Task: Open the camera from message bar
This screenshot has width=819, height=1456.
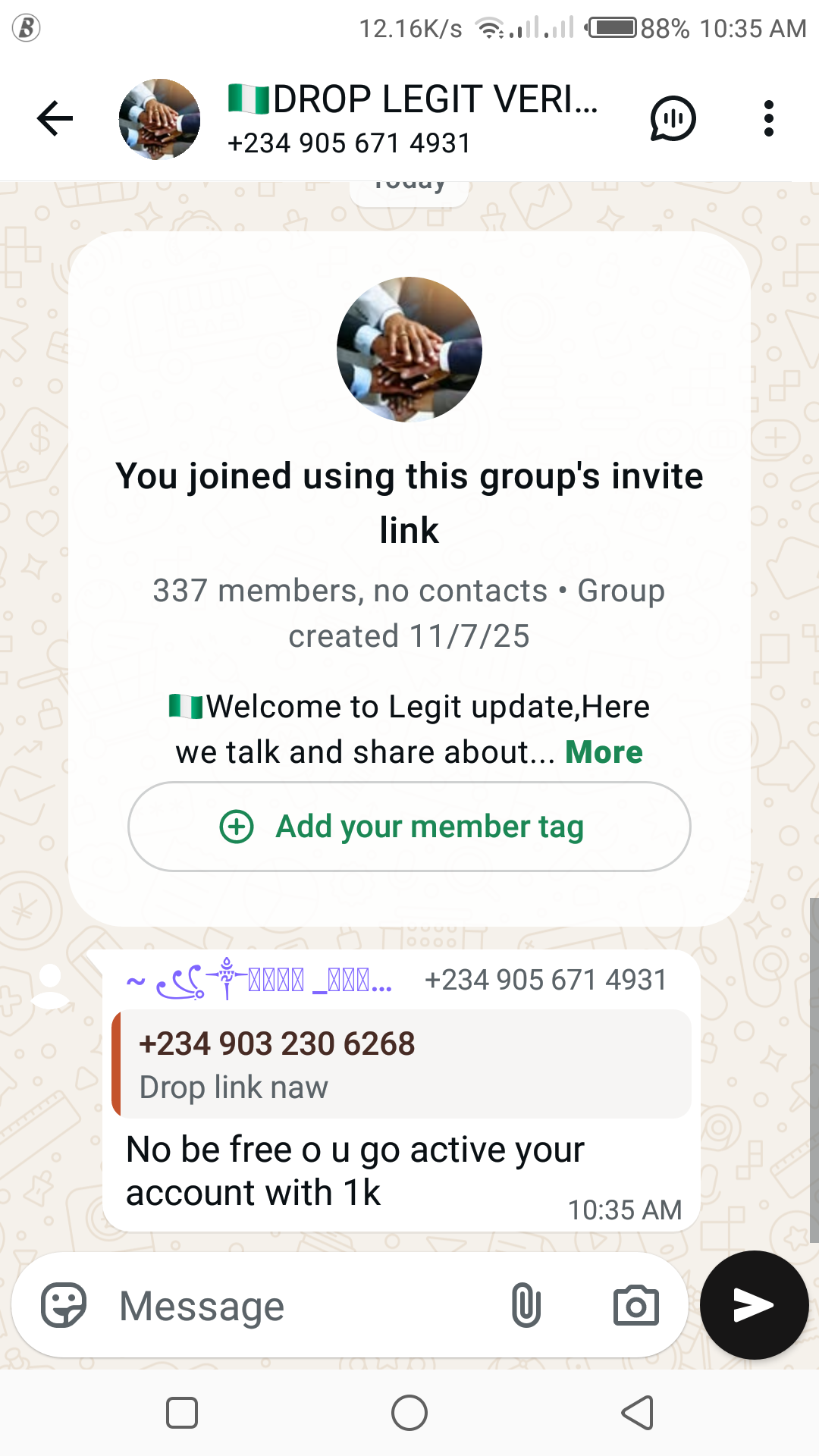Action: tap(635, 1305)
